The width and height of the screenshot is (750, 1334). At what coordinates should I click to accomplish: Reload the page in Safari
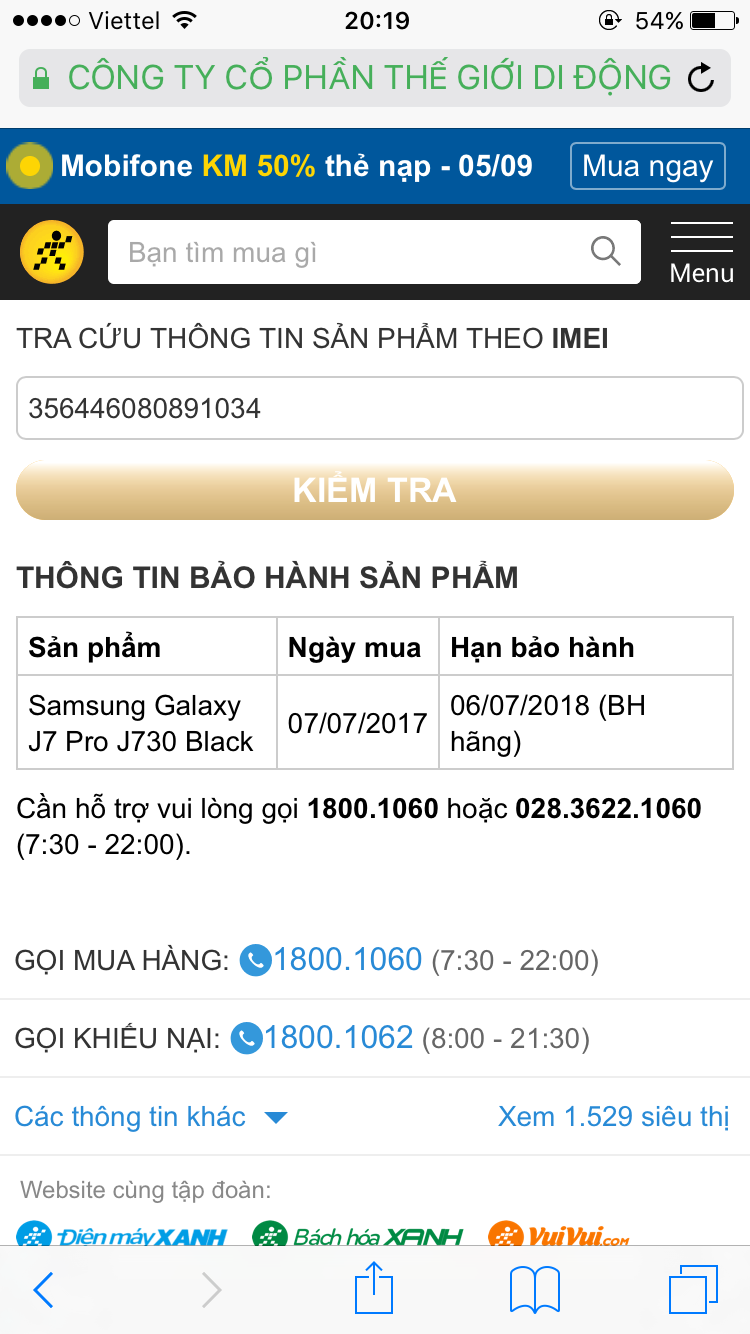[702, 78]
